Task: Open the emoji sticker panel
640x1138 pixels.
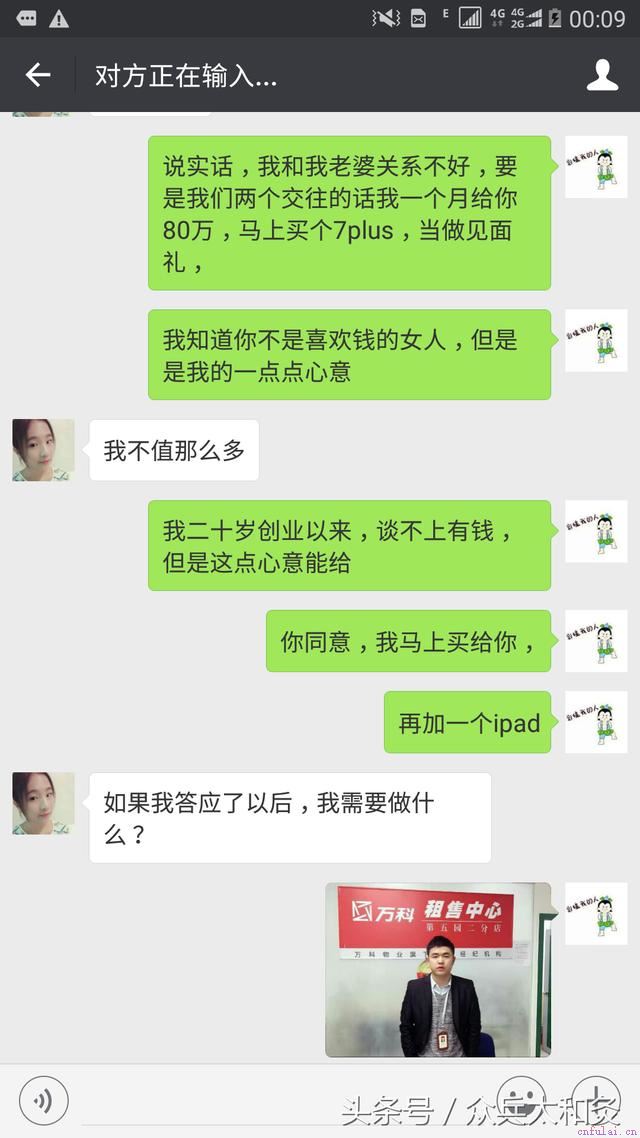Action: 521,1100
